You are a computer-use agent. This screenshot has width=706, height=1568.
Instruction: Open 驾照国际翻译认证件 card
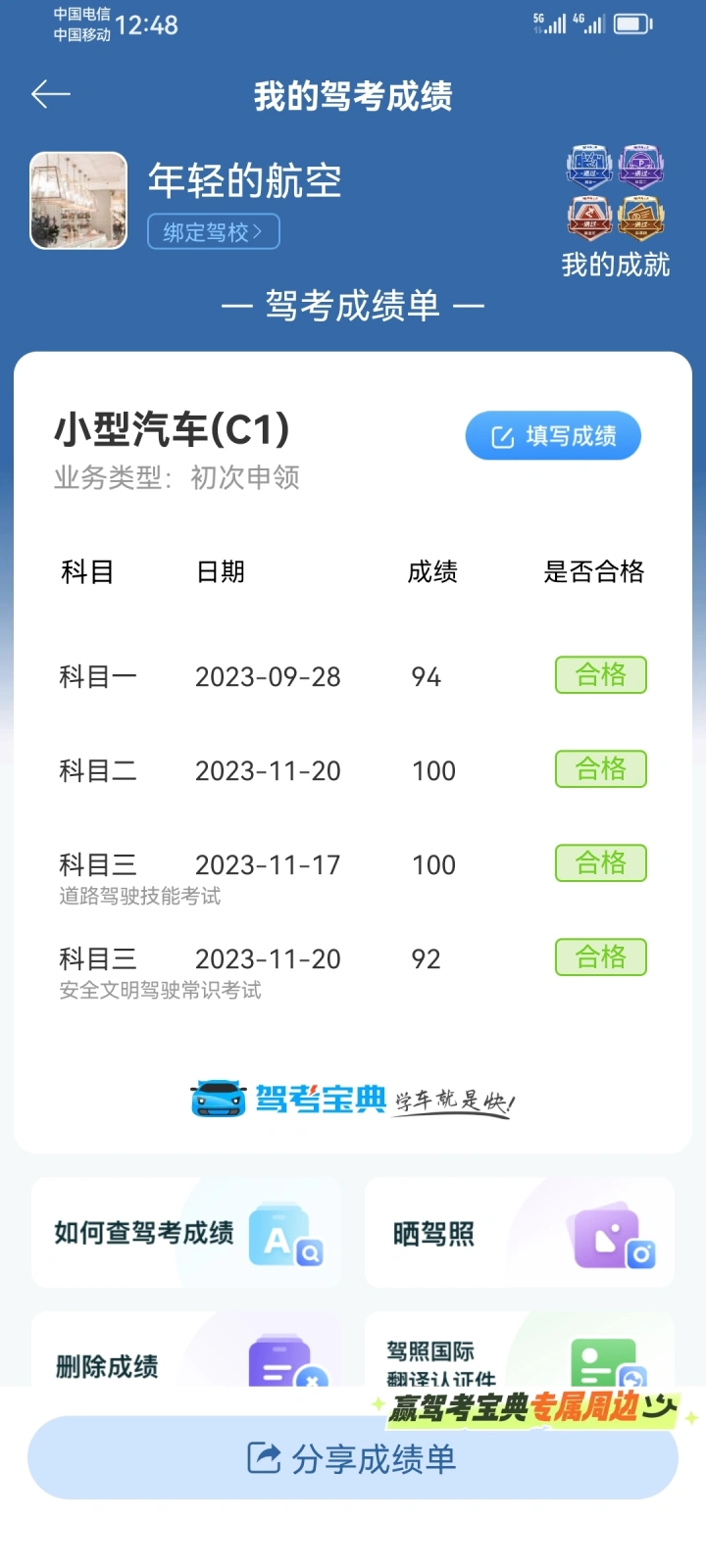520,1350
